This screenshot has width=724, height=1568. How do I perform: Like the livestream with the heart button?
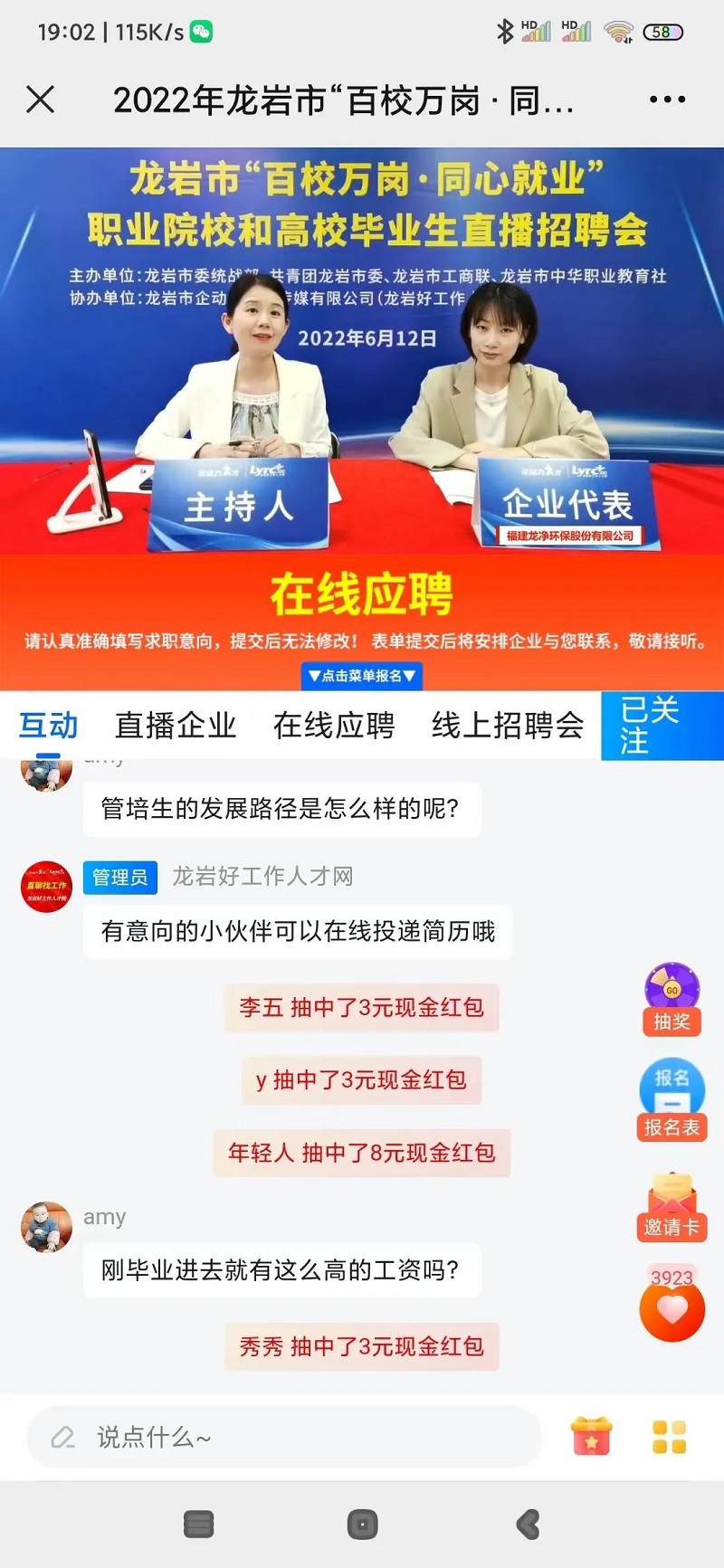click(672, 1309)
